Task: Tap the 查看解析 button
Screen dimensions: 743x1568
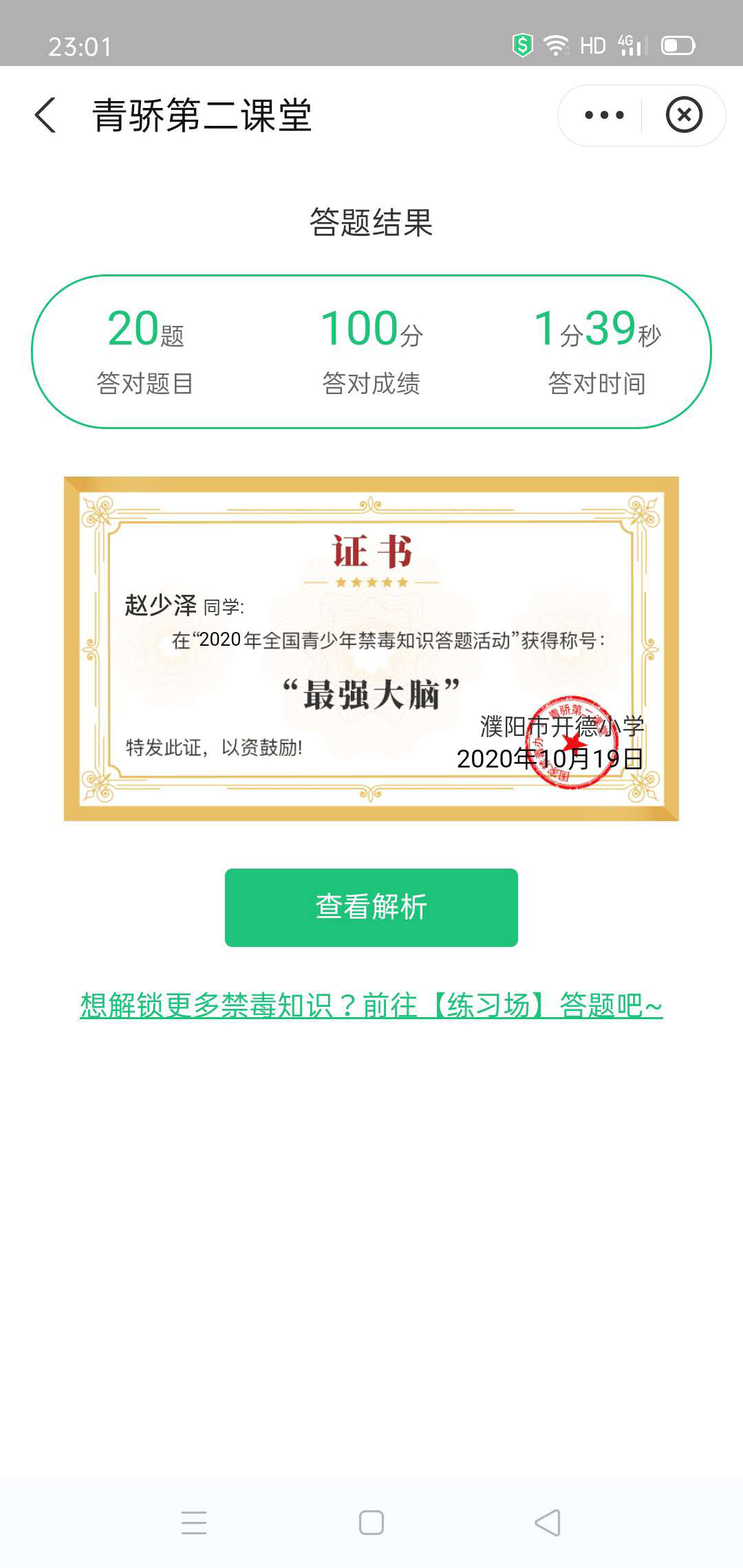Action: click(x=371, y=907)
